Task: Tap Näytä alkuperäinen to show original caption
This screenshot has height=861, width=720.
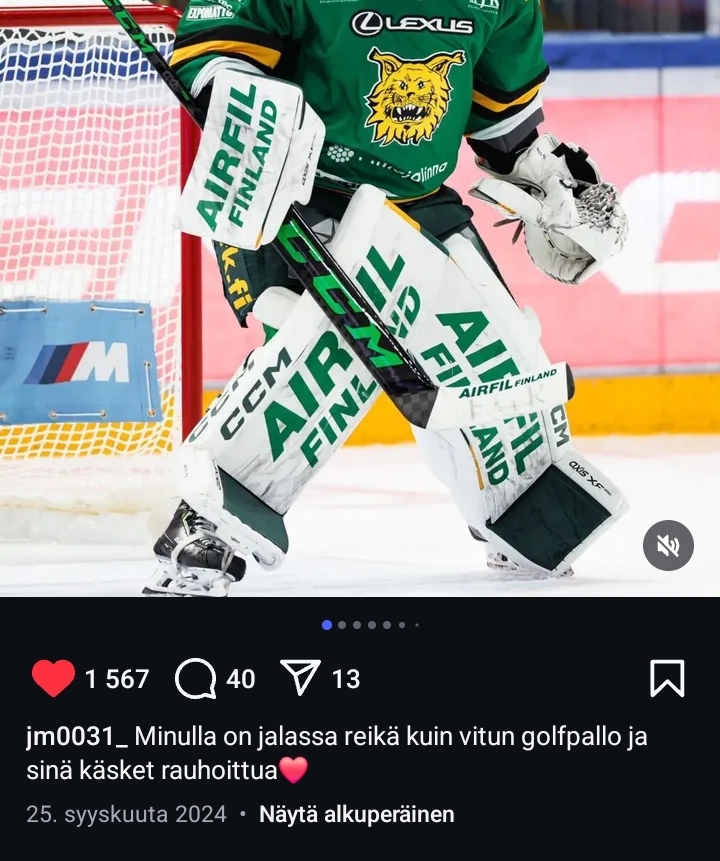Action: [x=357, y=814]
